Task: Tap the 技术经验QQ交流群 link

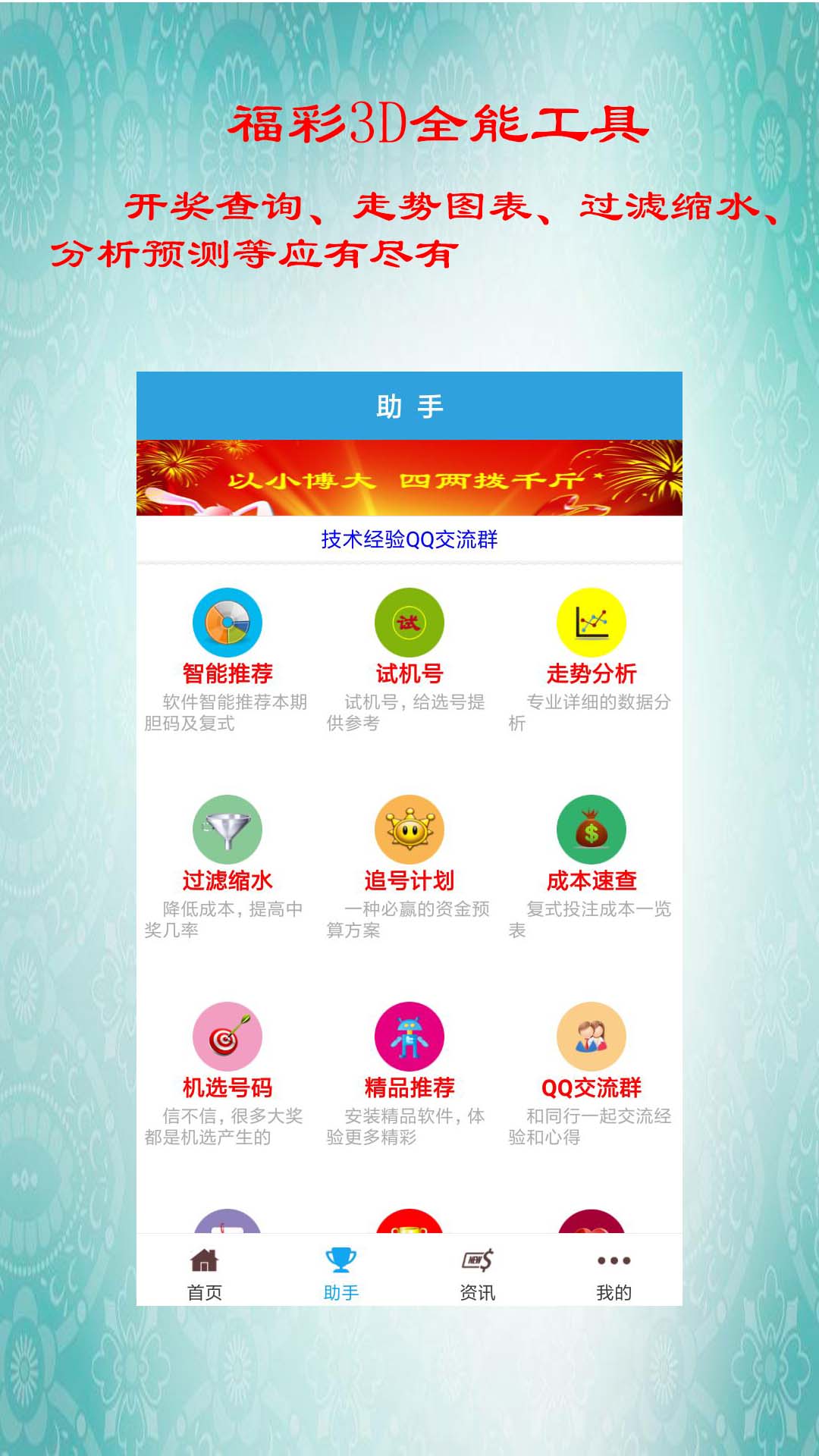Action: [409, 538]
